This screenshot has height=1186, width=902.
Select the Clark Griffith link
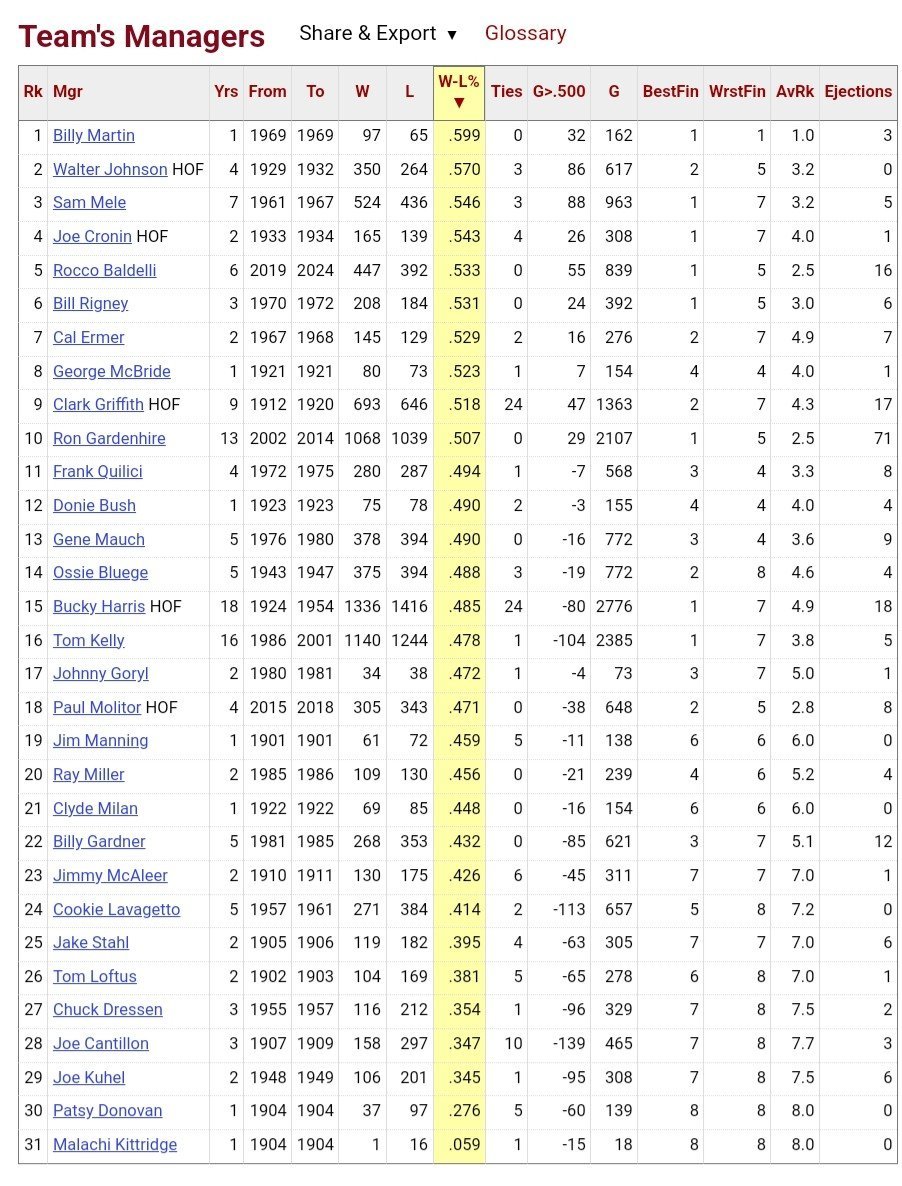tap(98, 405)
